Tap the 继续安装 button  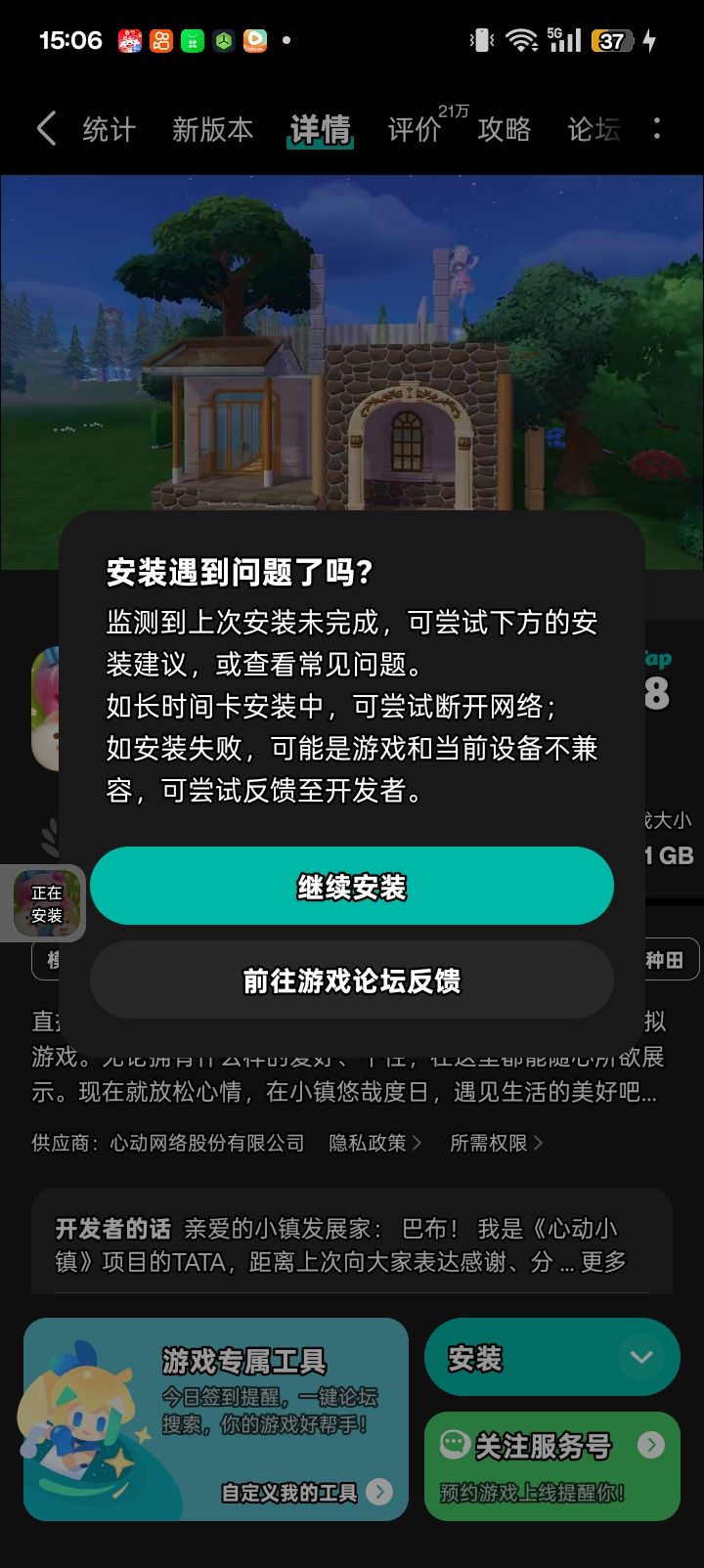pos(352,886)
